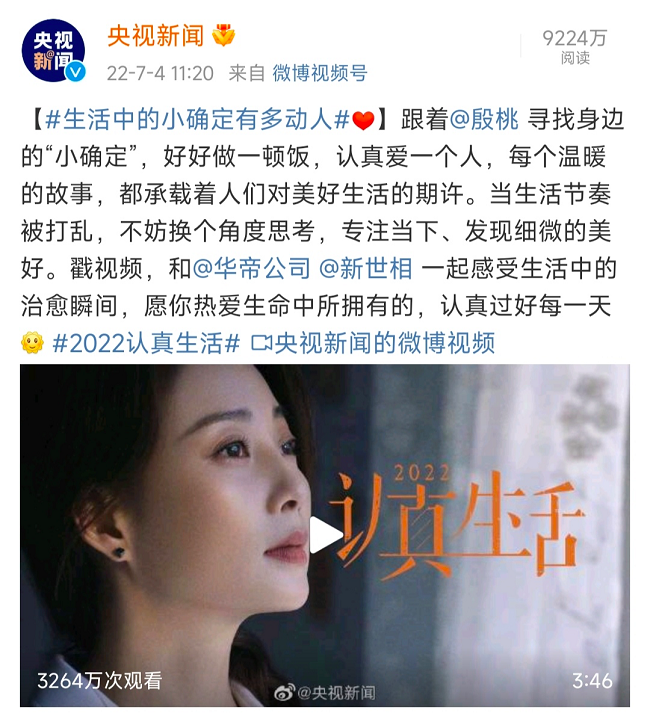Visit the mentioned user @殷桃
This screenshot has width=650, height=719.
tap(484, 120)
